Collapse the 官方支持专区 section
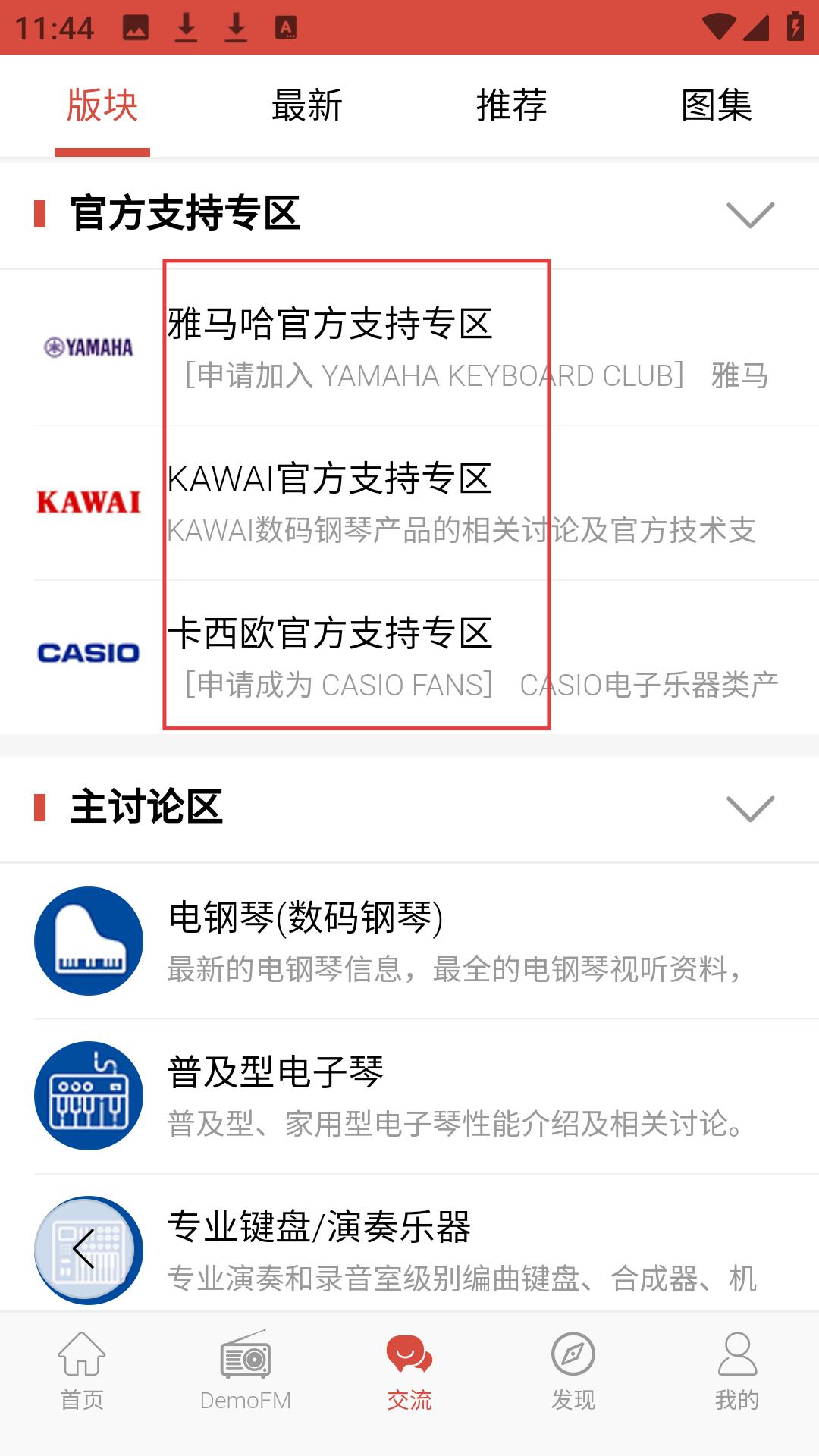 [750, 215]
